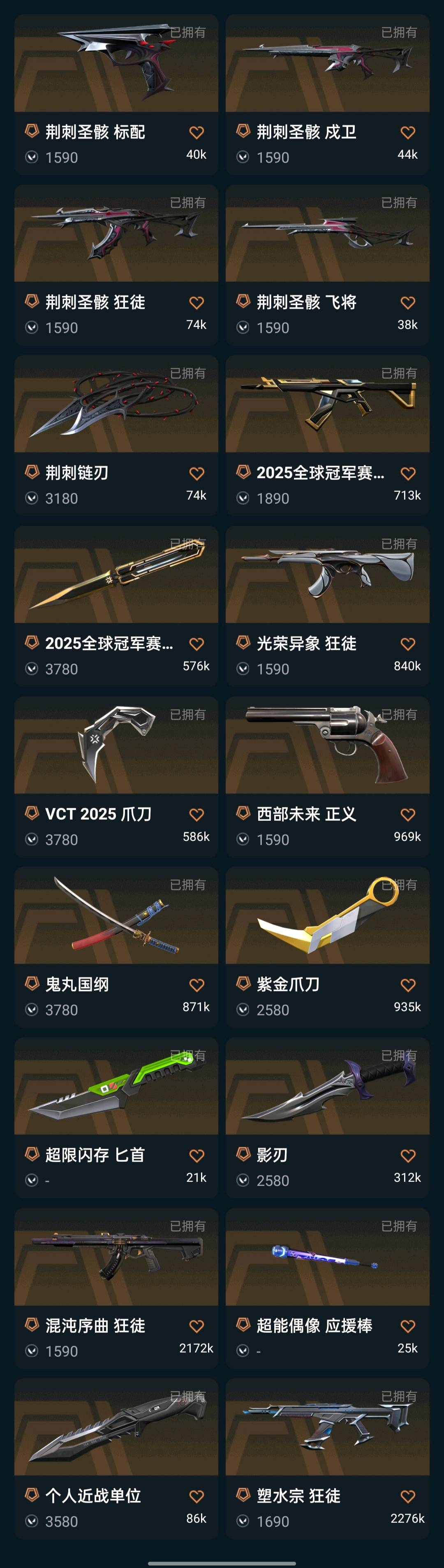Tap the heart on 荆刺圣骸 飞将
This screenshot has width=444, height=1568.
click(407, 303)
